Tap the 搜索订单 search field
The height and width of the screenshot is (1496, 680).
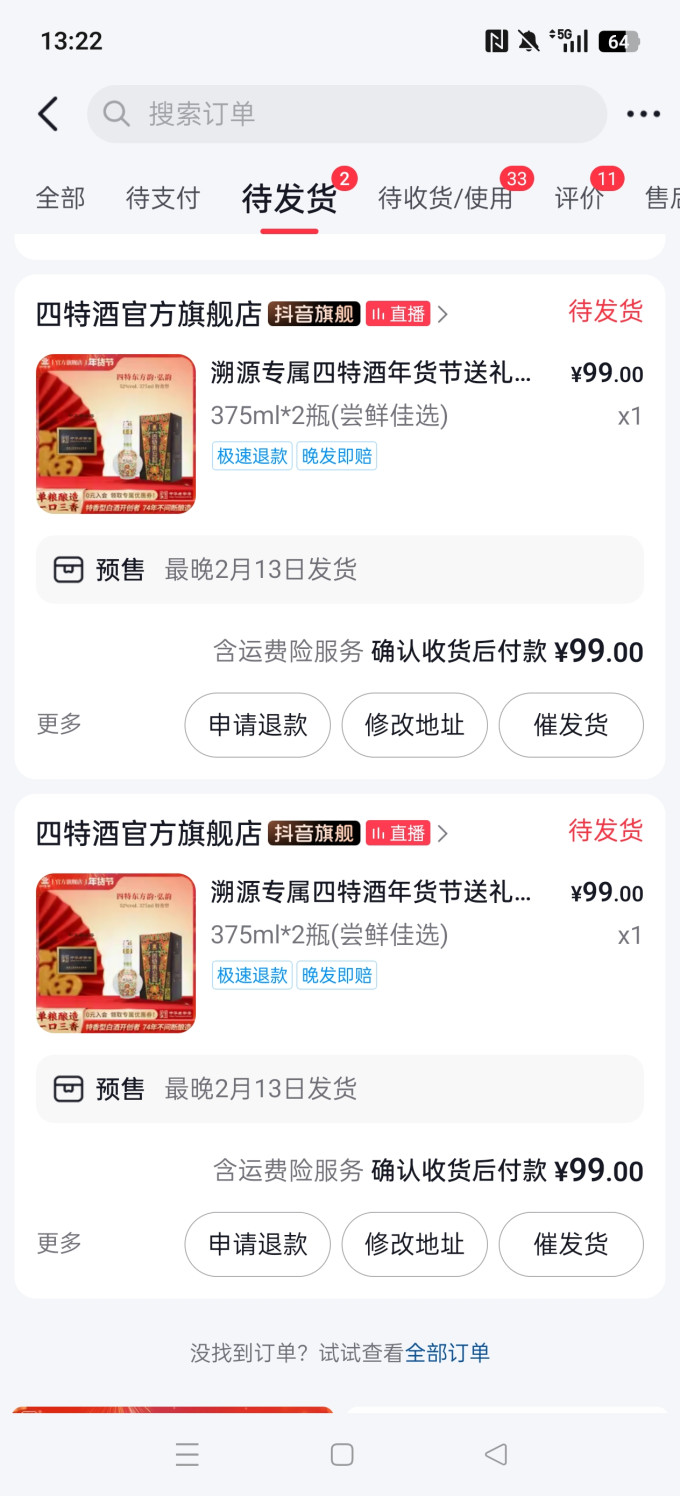pos(347,114)
